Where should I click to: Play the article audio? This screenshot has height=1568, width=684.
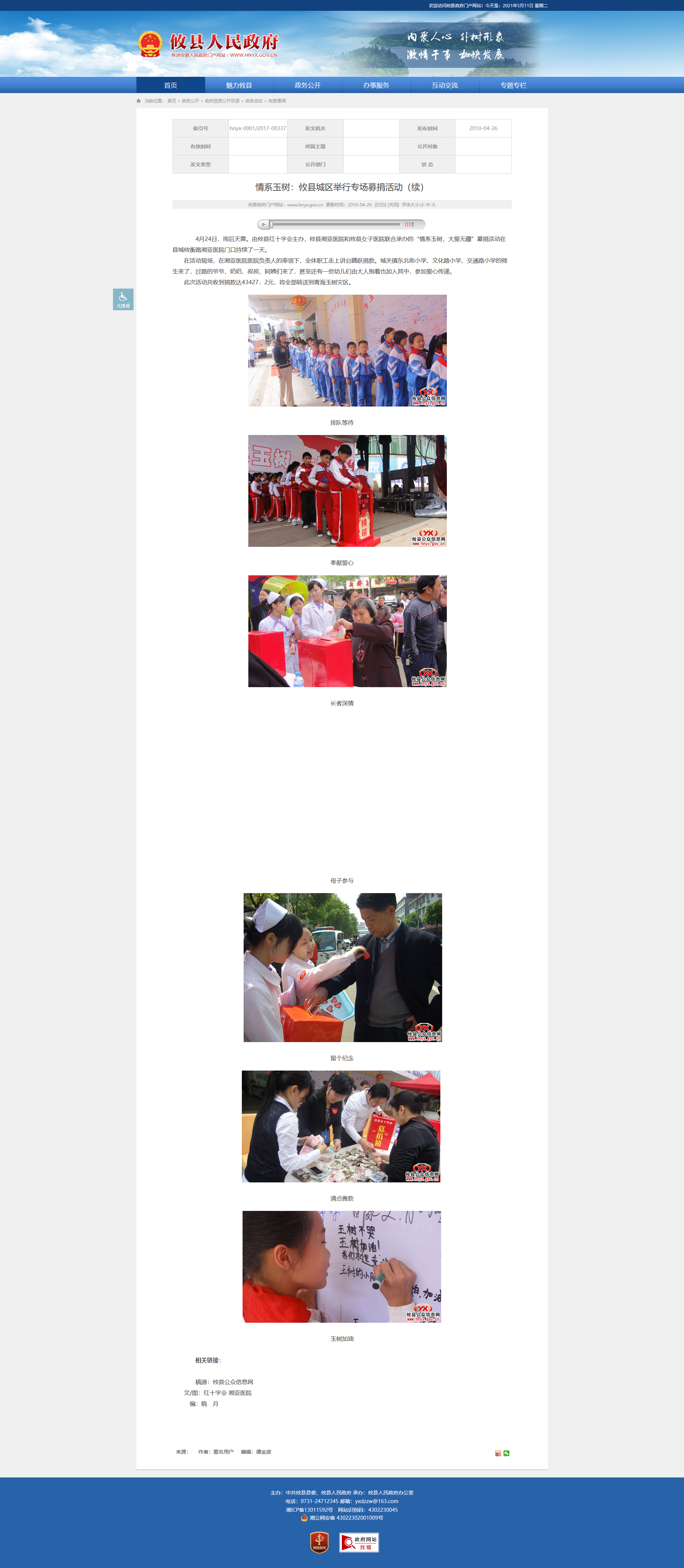pos(264,225)
